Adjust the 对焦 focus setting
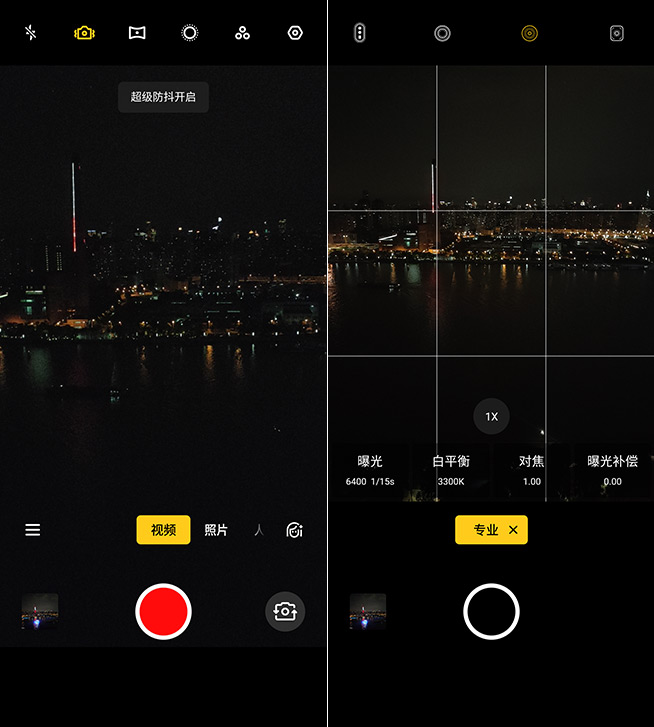This screenshot has width=654, height=727. [531, 471]
